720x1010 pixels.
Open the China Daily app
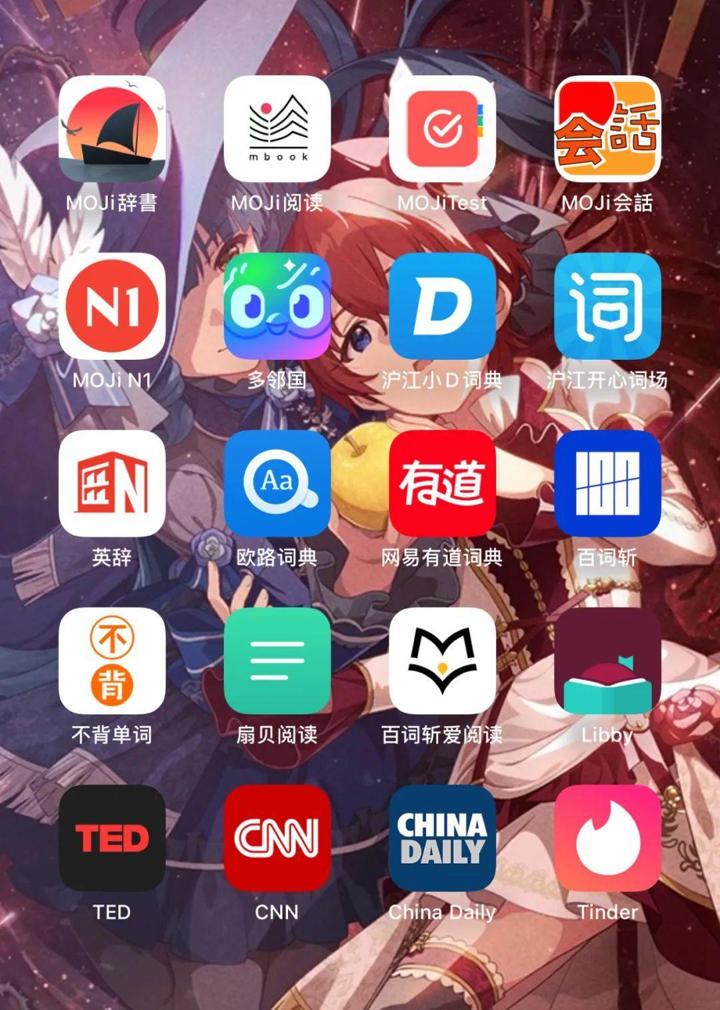coord(442,837)
